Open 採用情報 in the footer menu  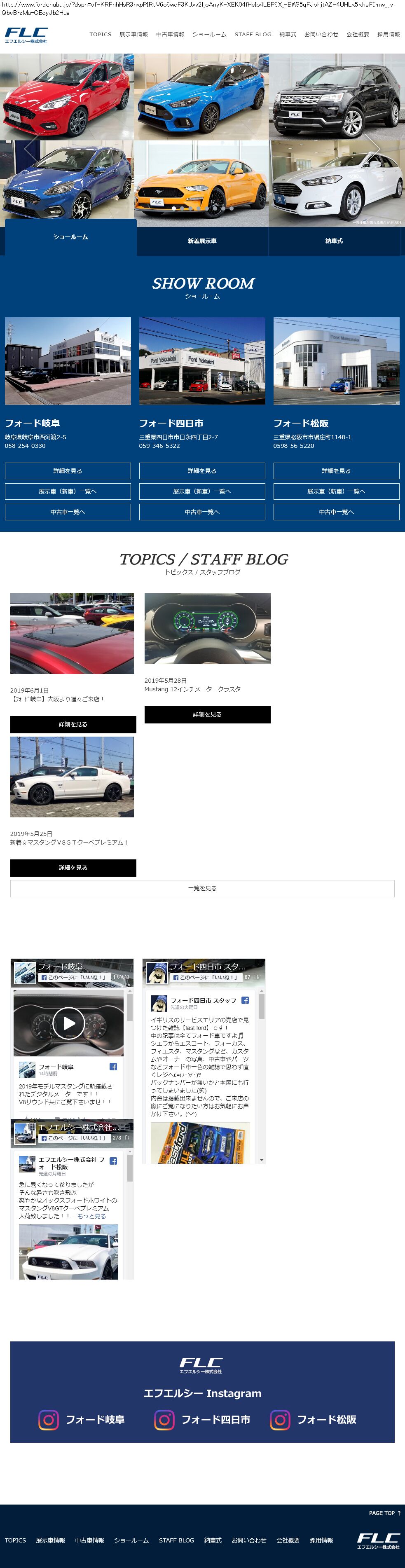point(321,1540)
